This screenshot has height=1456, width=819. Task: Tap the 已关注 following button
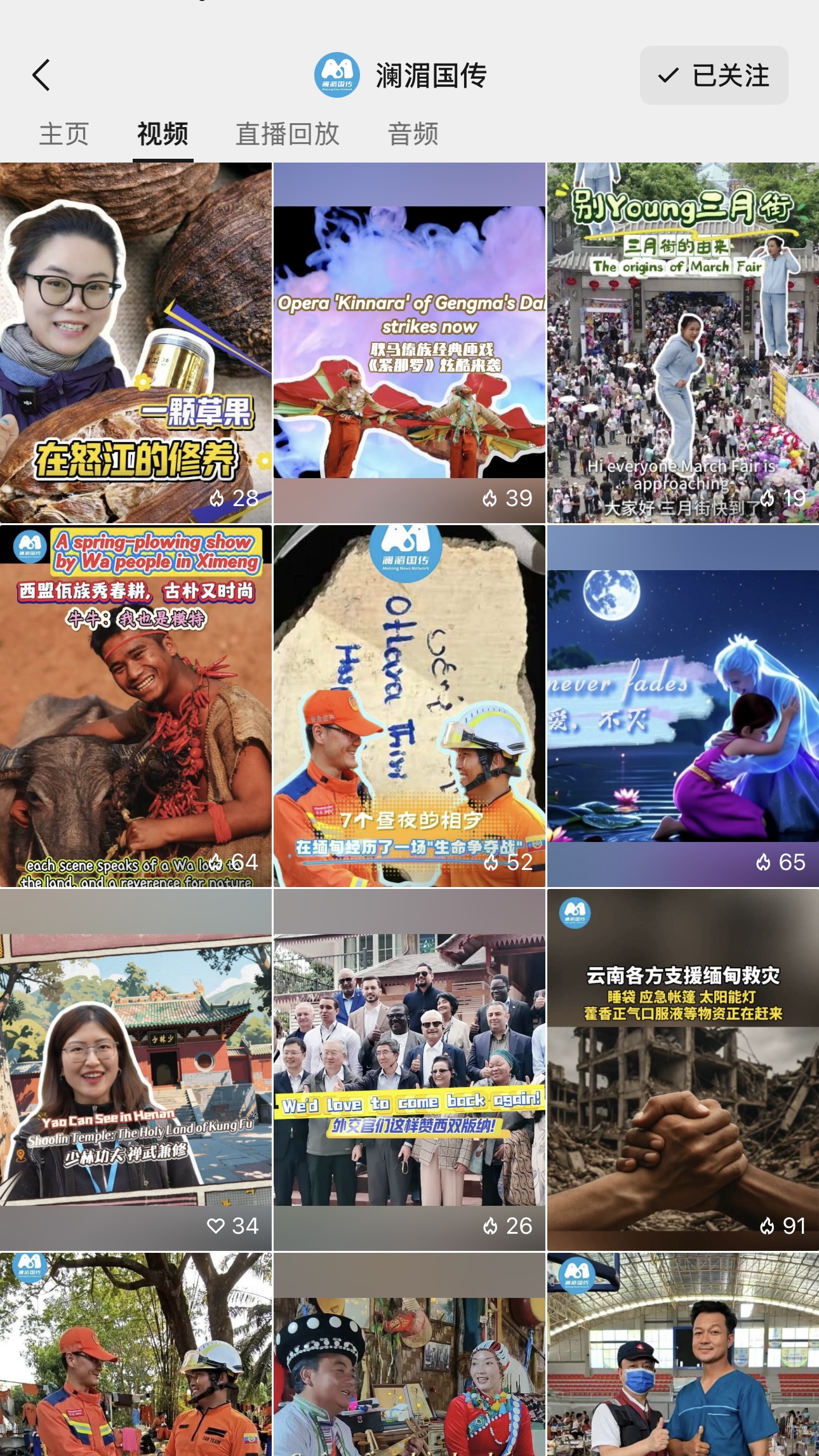click(x=714, y=76)
